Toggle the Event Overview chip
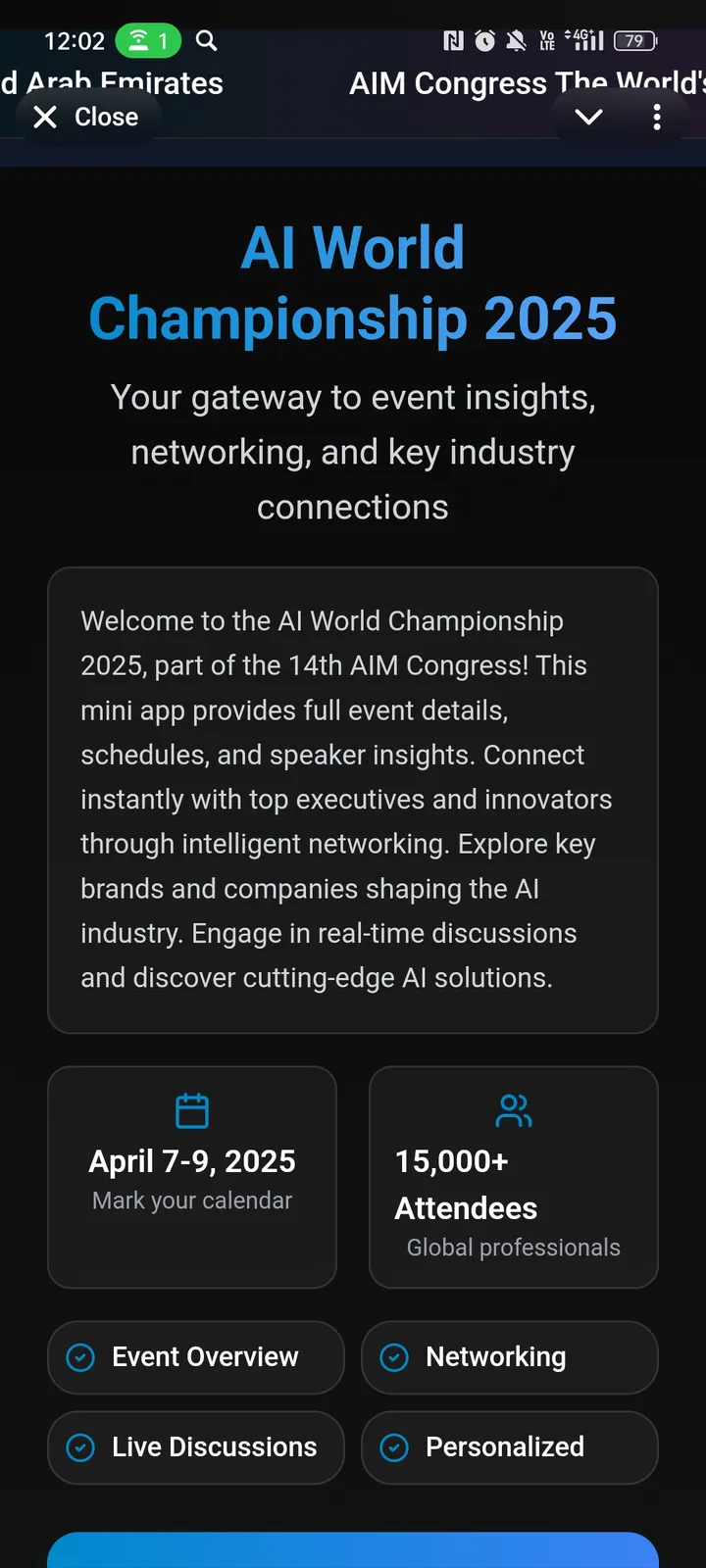Image resolution: width=706 pixels, height=1568 pixels. pos(195,1357)
